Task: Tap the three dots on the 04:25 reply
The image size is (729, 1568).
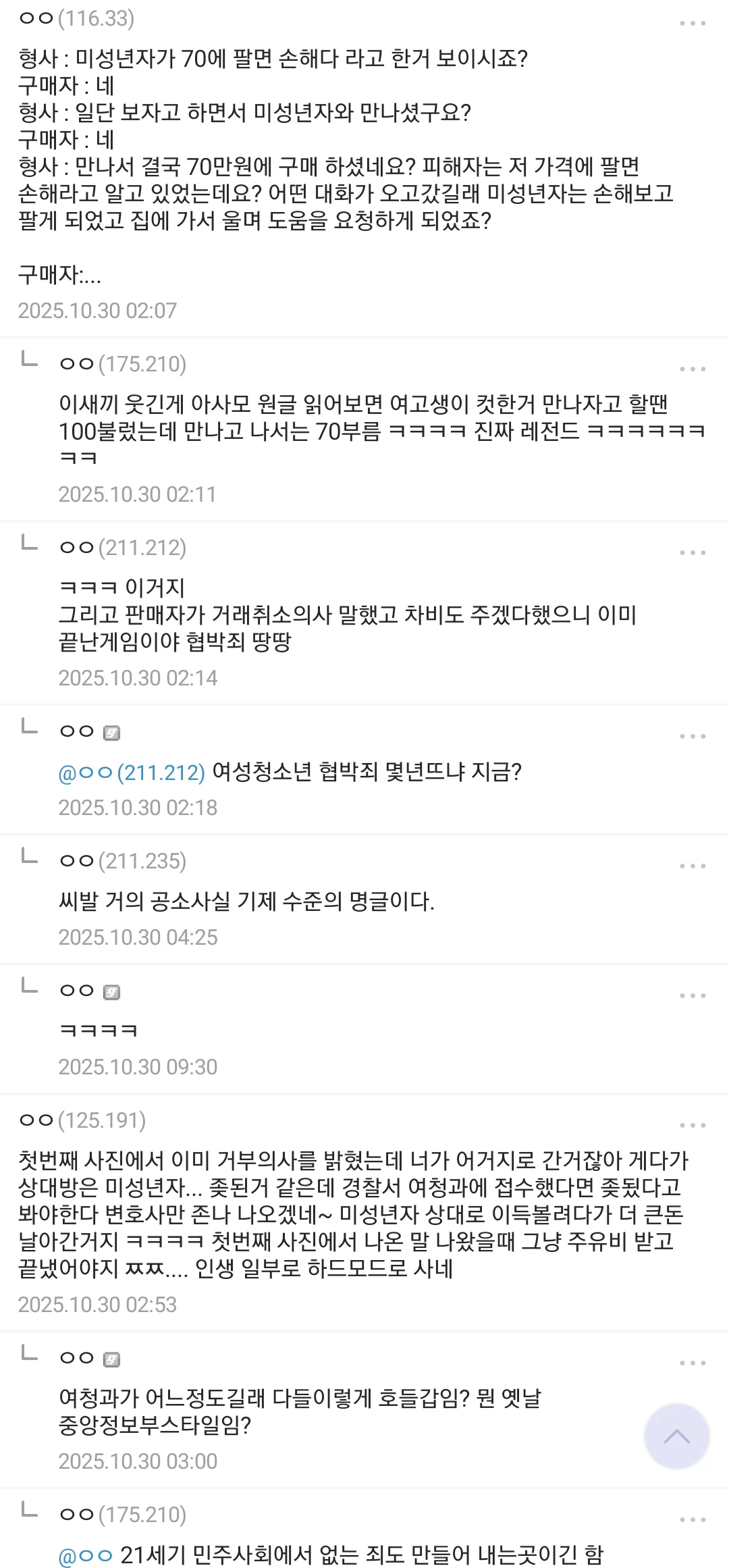Action: tap(693, 866)
